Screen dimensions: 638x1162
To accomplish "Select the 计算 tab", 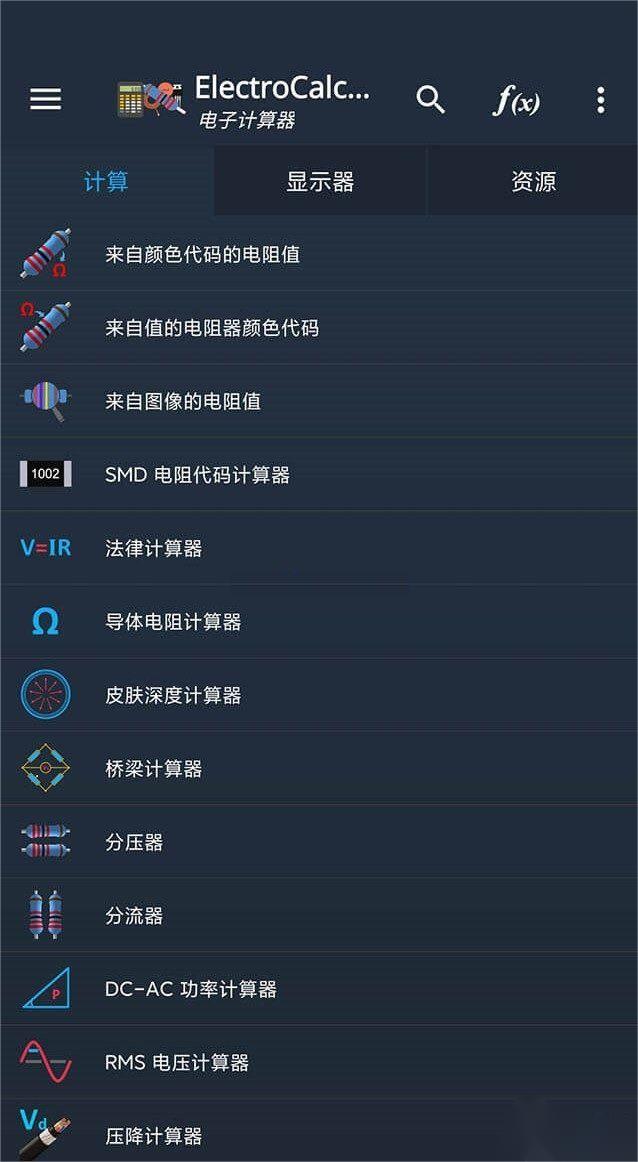I will click(x=106, y=182).
